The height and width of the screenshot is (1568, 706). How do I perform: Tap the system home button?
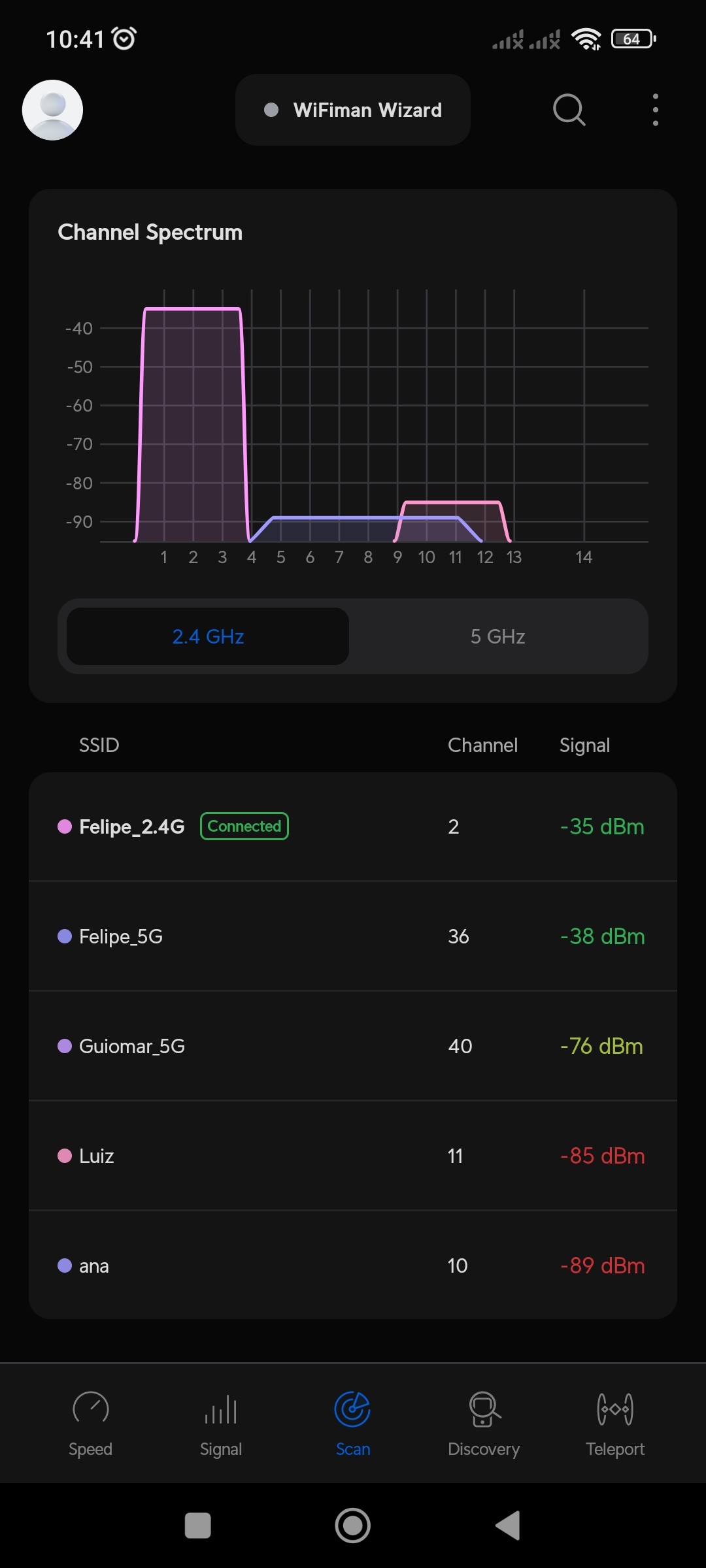tap(353, 1526)
